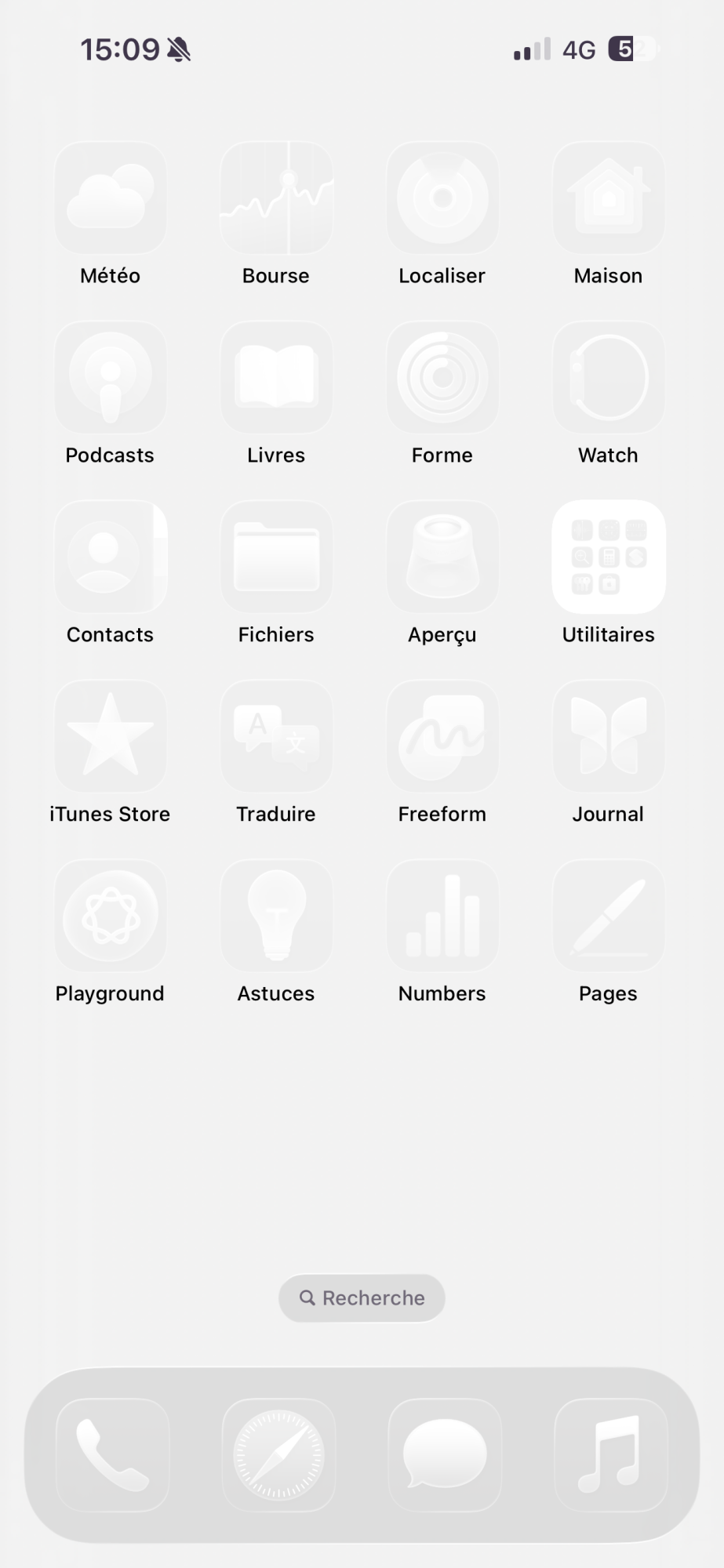Open the Livres app
The height and width of the screenshot is (1568, 724).
(277, 377)
